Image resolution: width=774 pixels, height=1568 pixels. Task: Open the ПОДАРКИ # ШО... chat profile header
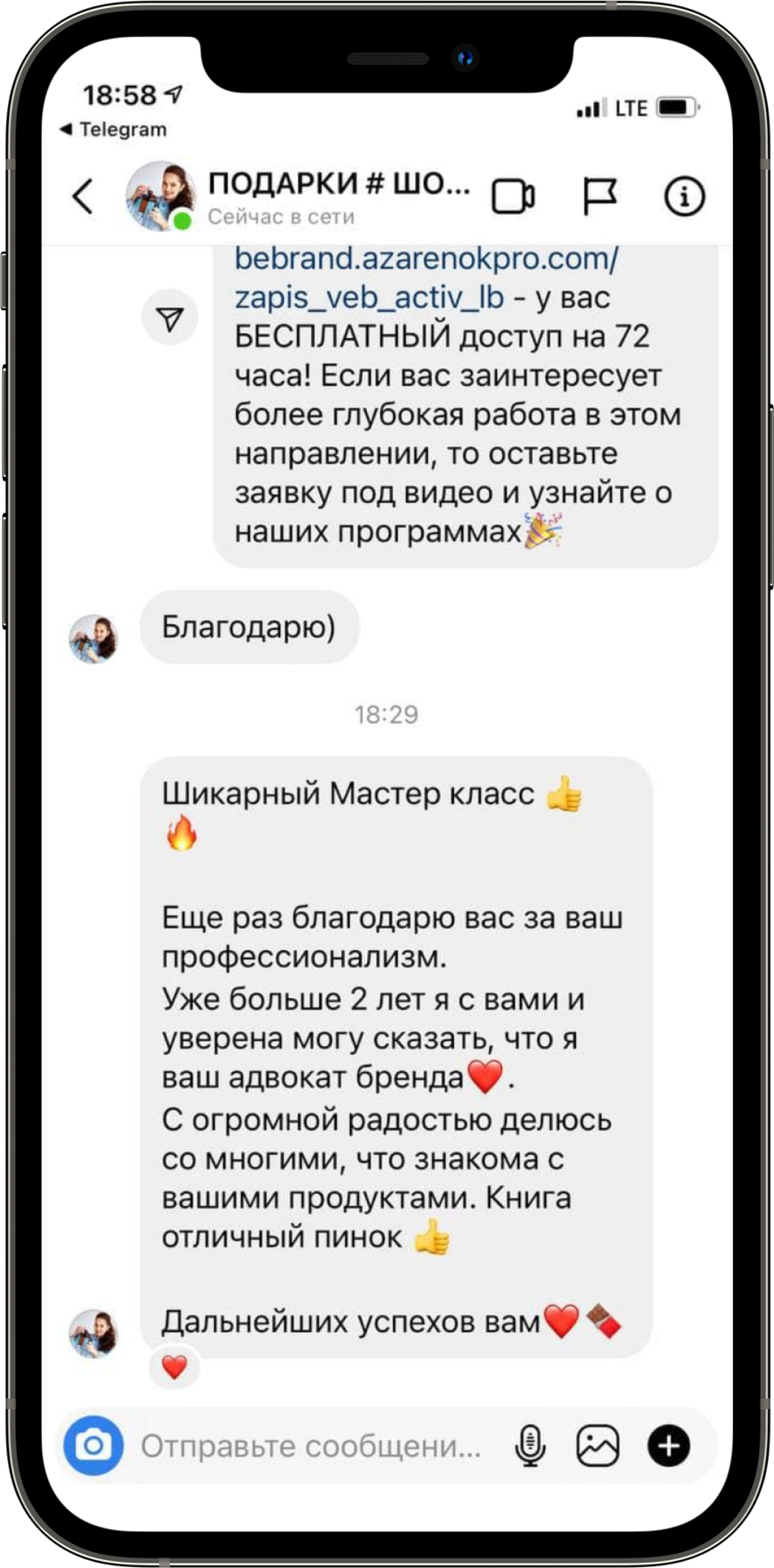pyautogui.click(x=338, y=197)
